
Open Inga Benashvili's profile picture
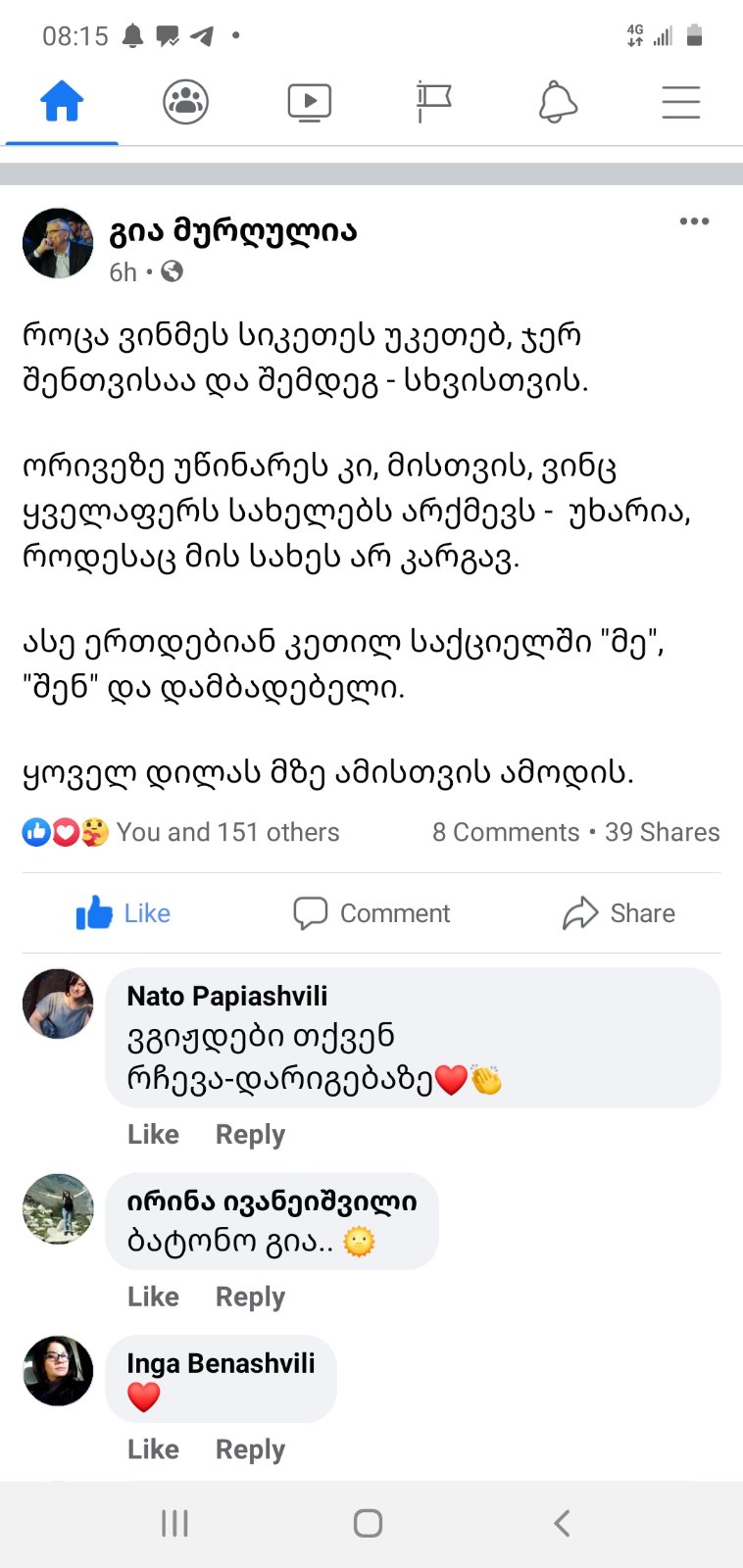pyautogui.click(x=58, y=1370)
